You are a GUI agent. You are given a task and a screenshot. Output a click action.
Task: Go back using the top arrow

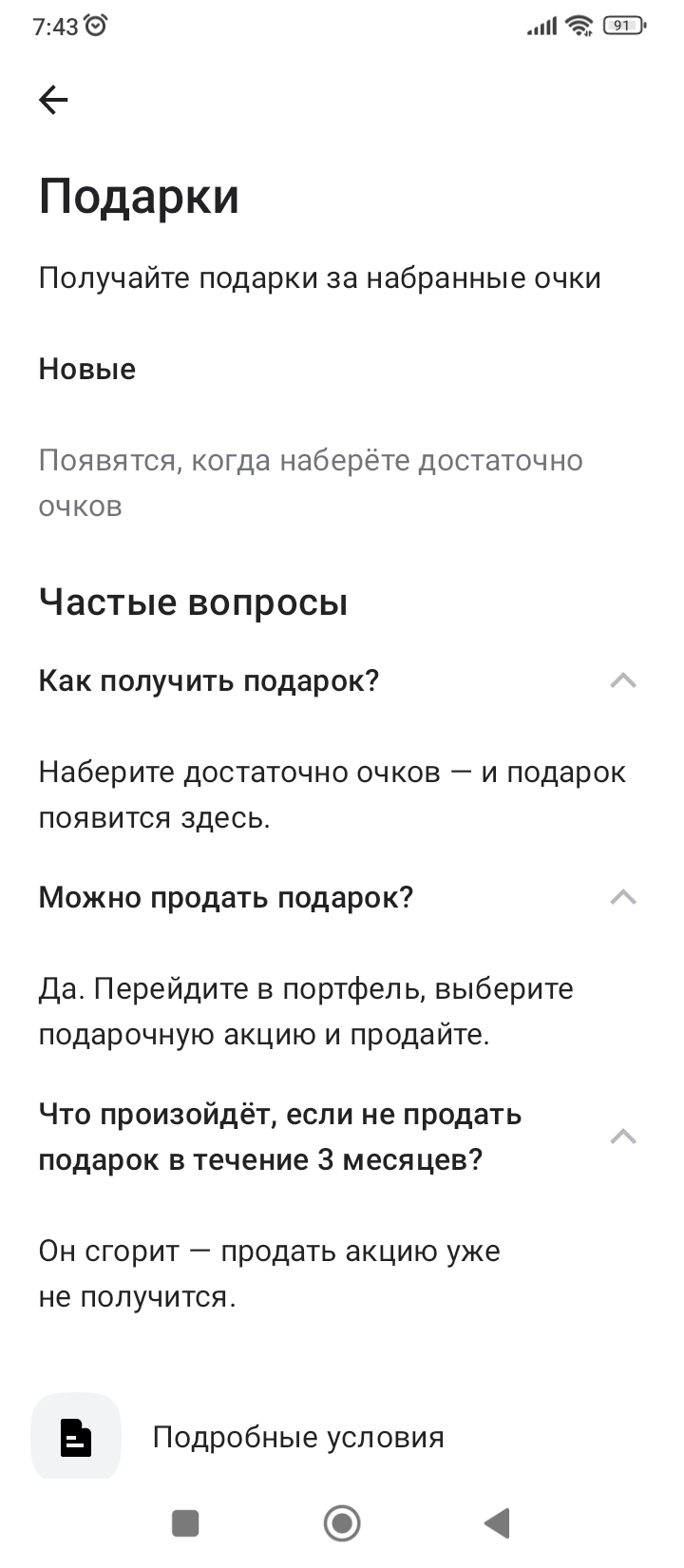coord(53,100)
